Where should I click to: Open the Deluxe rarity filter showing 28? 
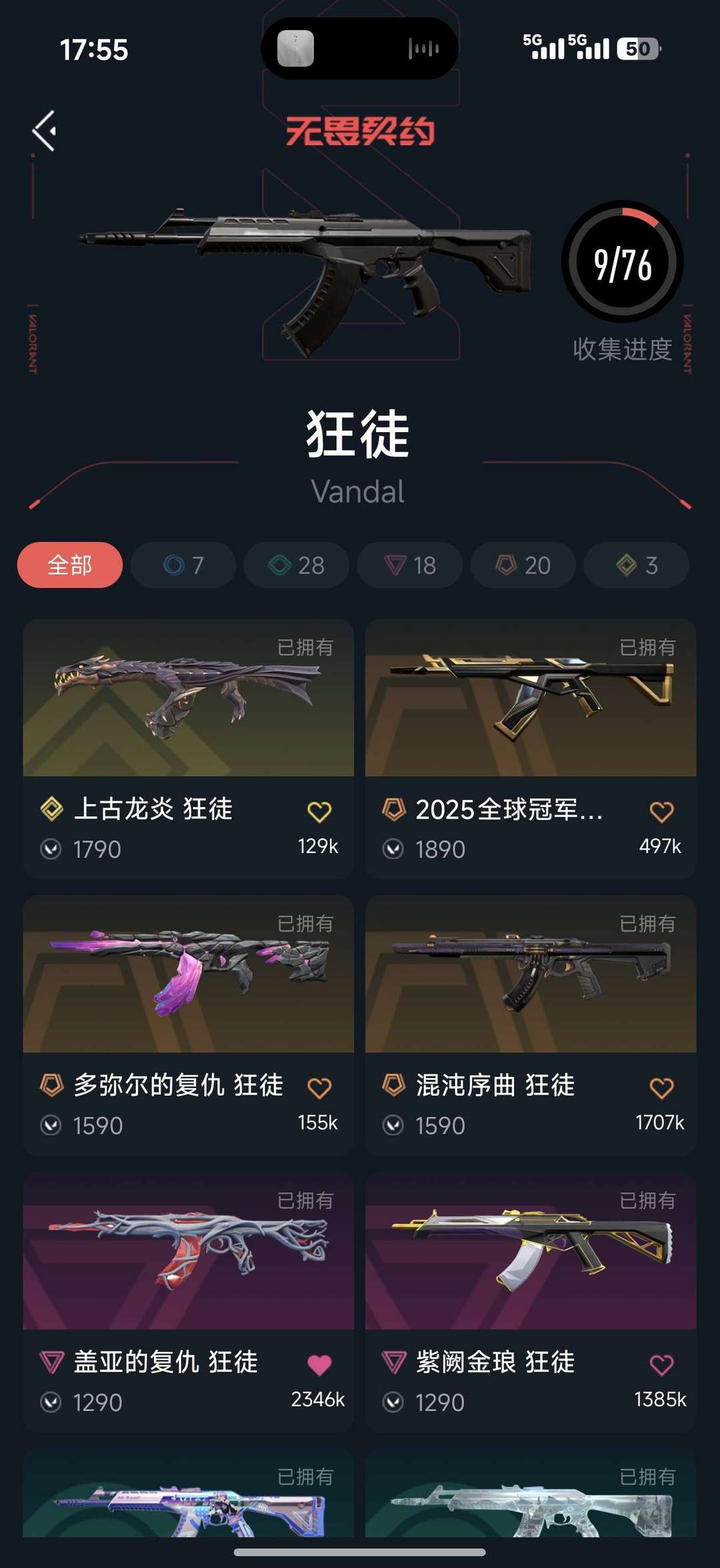296,565
